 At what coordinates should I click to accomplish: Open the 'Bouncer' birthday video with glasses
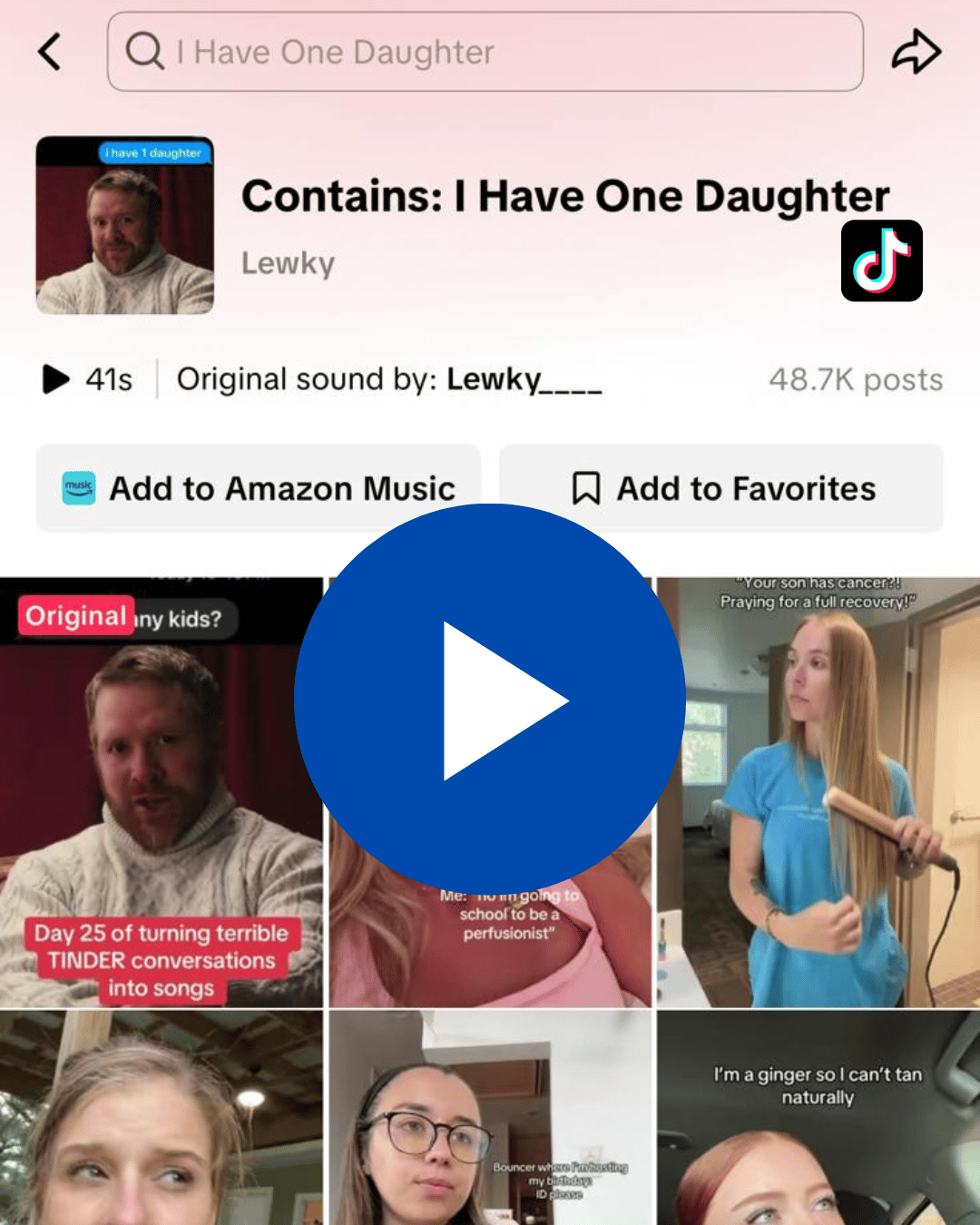(x=490, y=1125)
